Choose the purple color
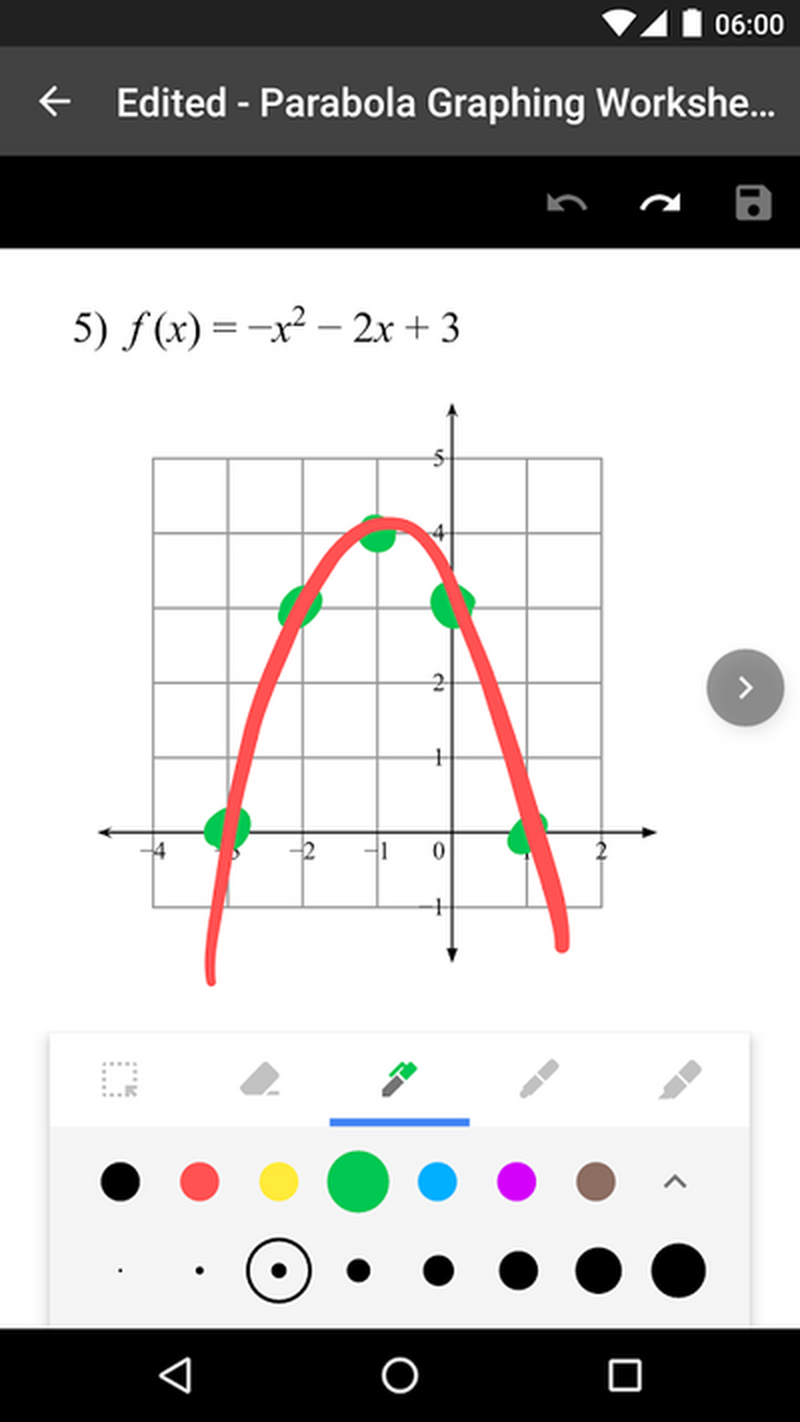The height and width of the screenshot is (1422, 800). (516, 1182)
